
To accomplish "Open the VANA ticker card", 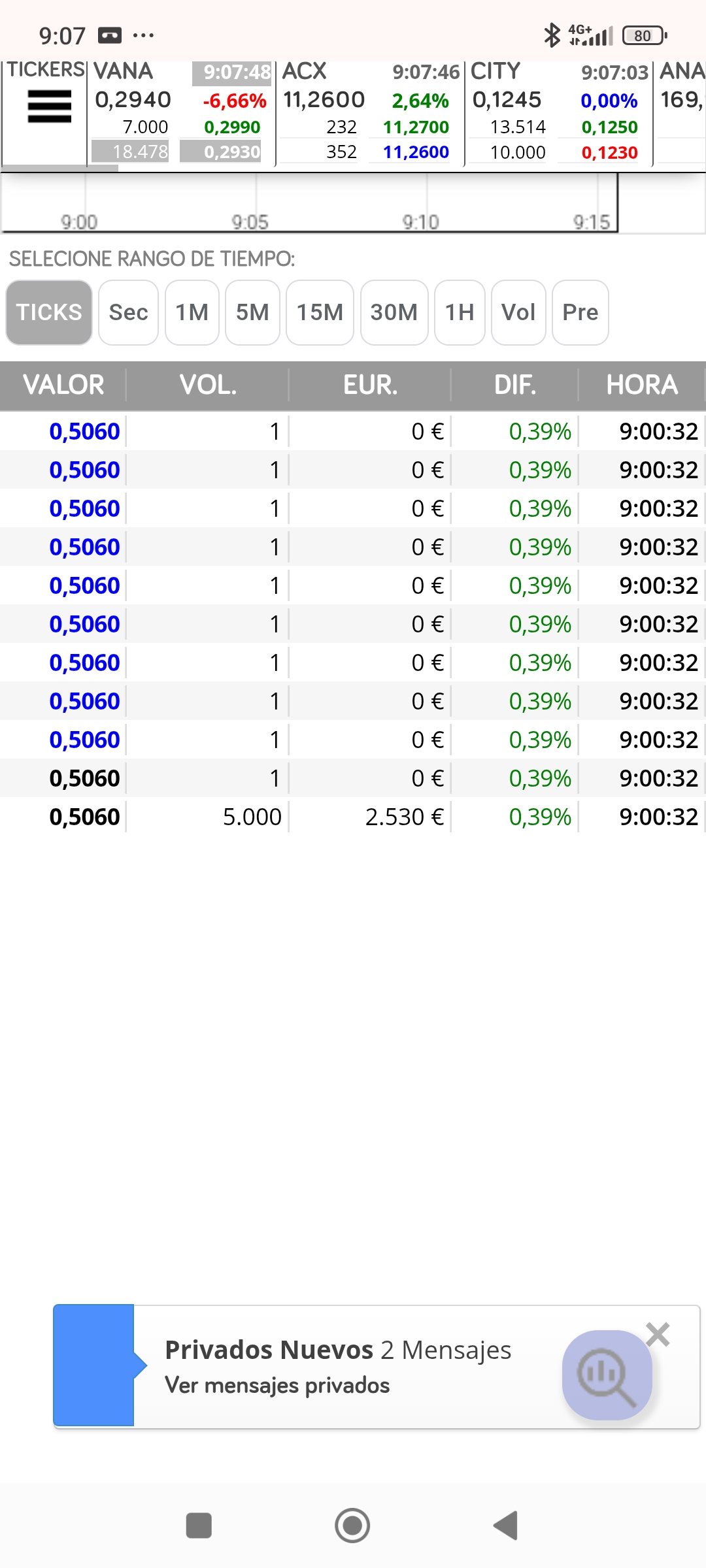I will (181, 112).
